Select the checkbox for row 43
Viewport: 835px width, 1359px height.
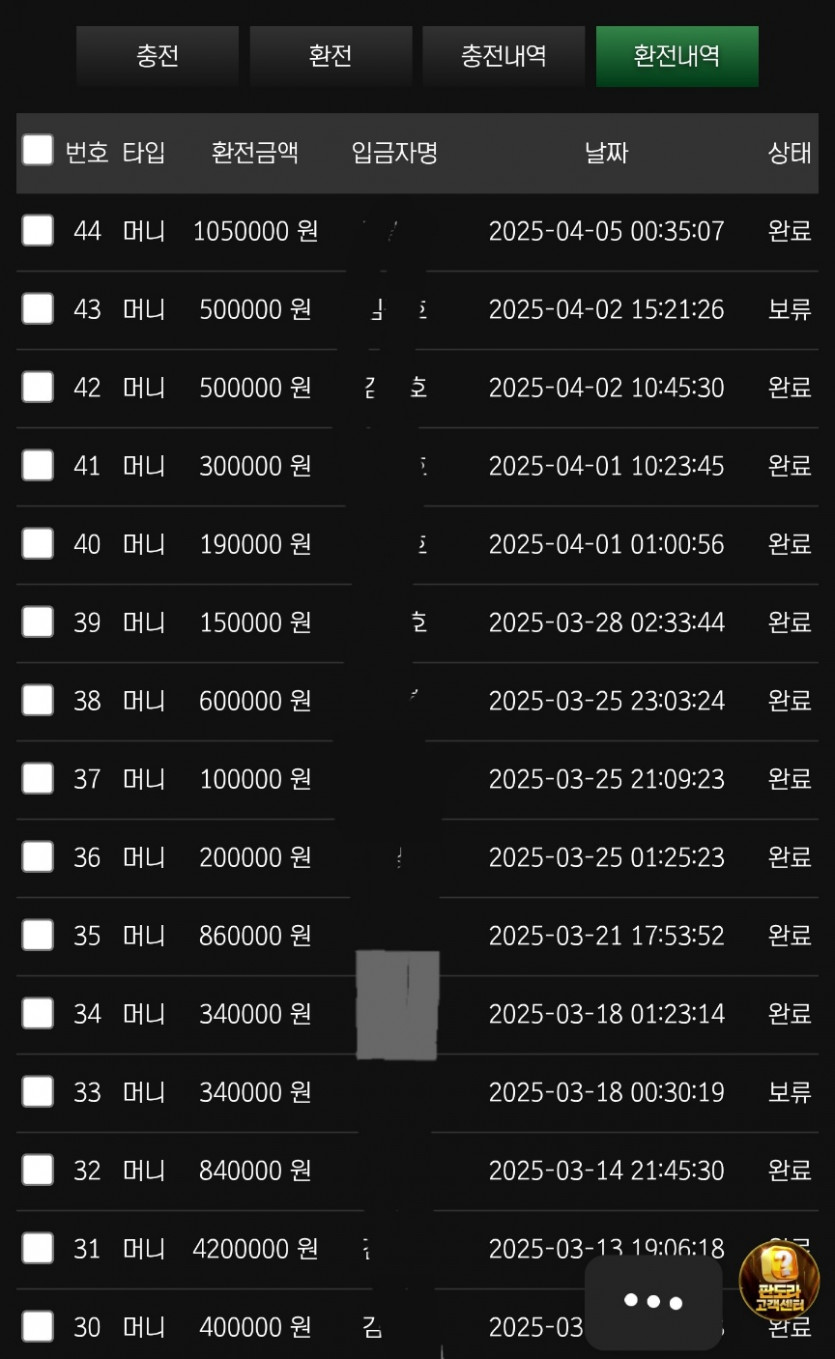click(38, 308)
